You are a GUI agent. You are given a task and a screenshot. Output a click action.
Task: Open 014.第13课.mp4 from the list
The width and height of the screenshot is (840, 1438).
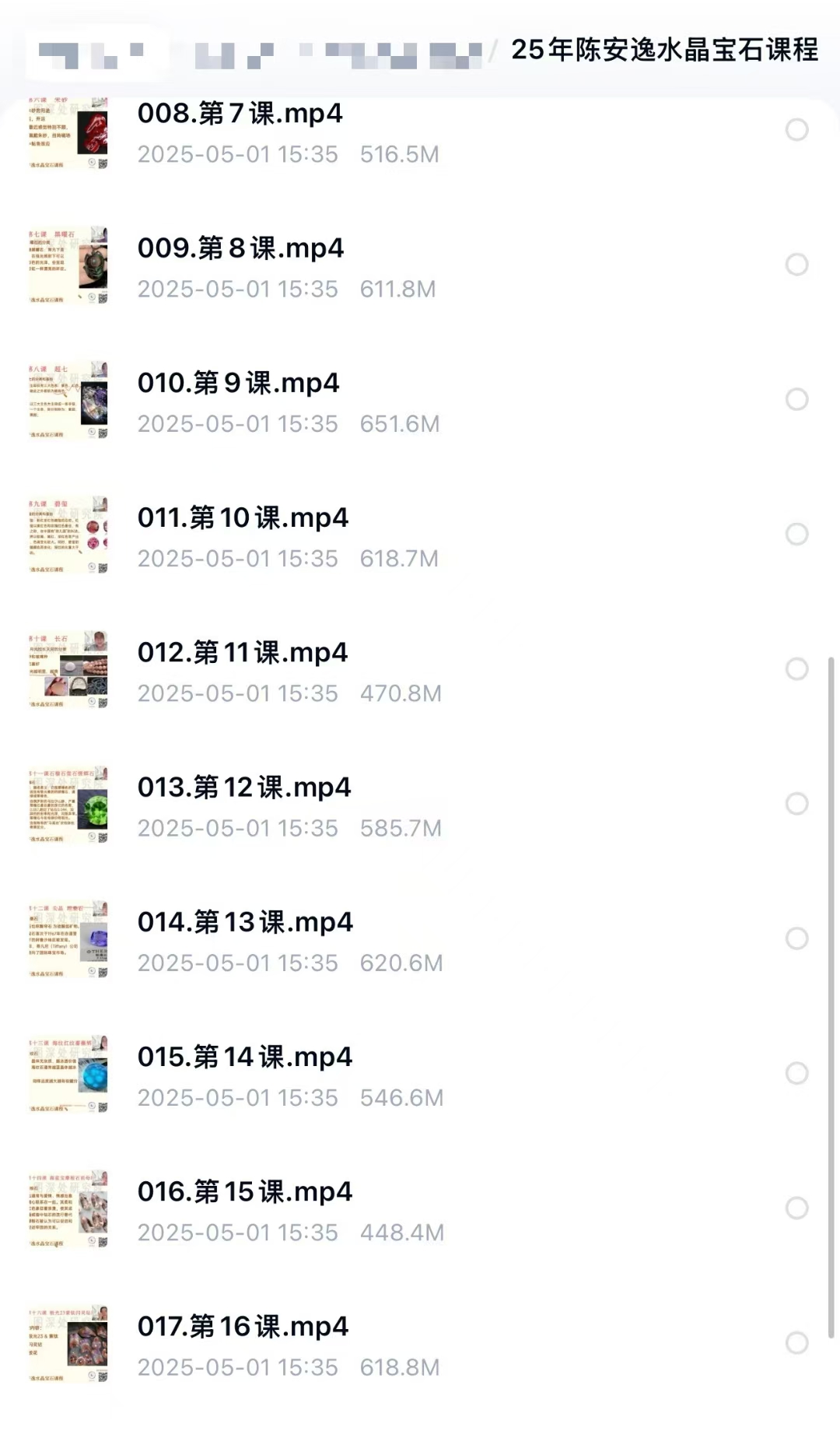pos(245,922)
